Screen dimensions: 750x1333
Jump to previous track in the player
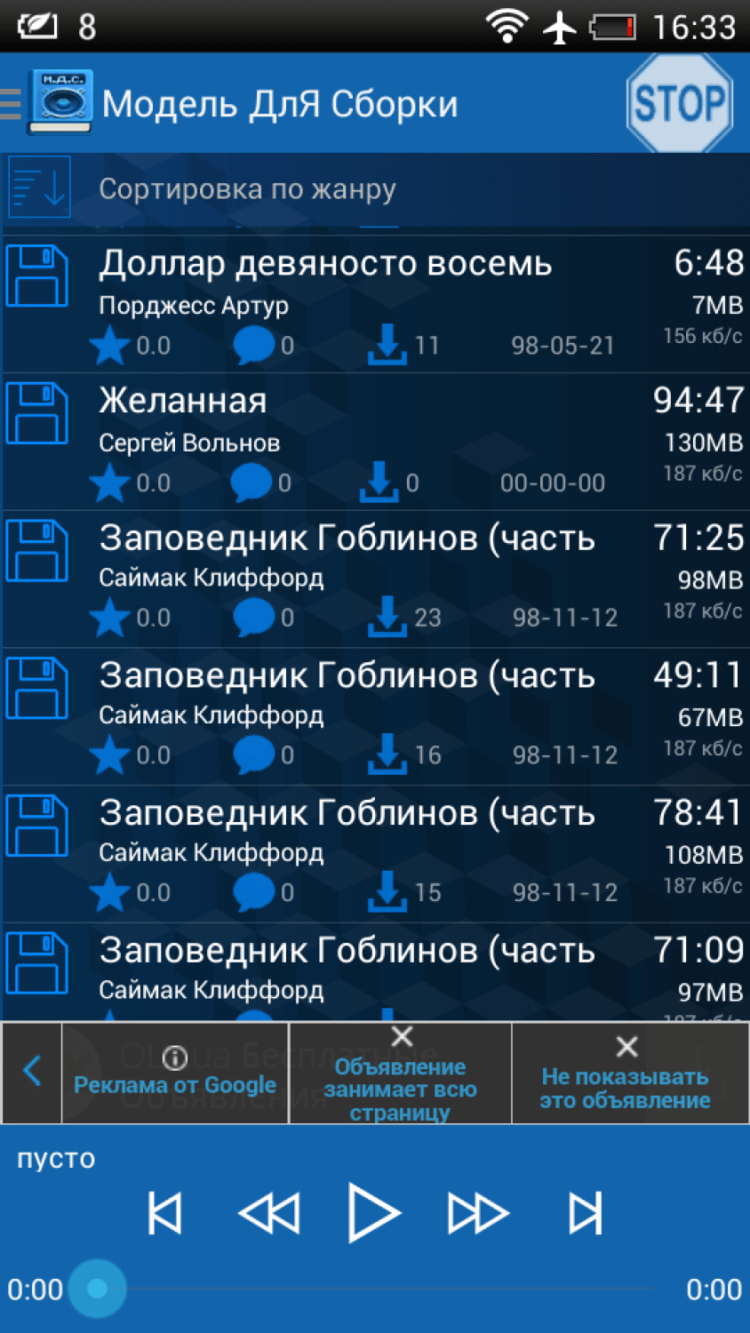(x=165, y=1212)
